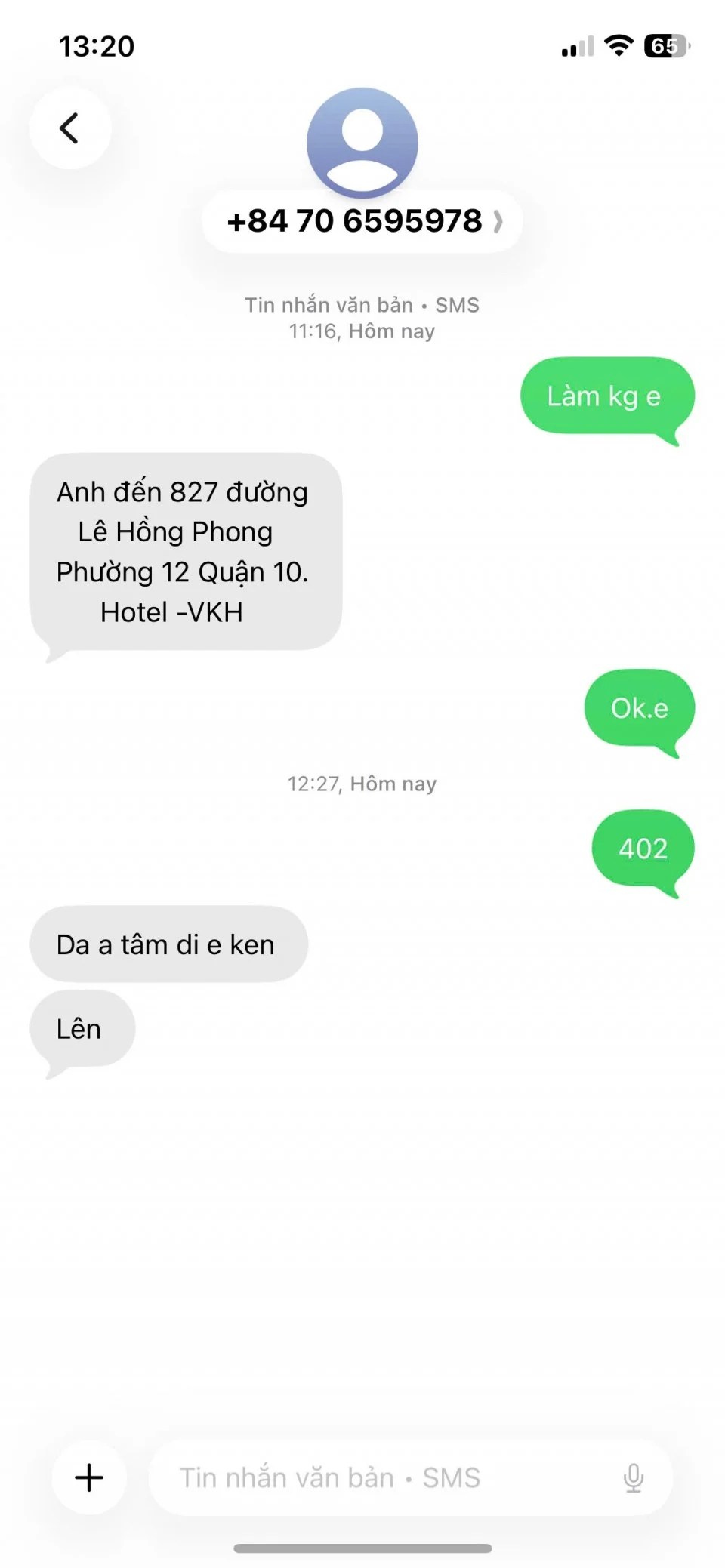Open contact details for +84 70 6595978
The height and width of the screenshot is (1568, 725).
(x=362, y=221)
